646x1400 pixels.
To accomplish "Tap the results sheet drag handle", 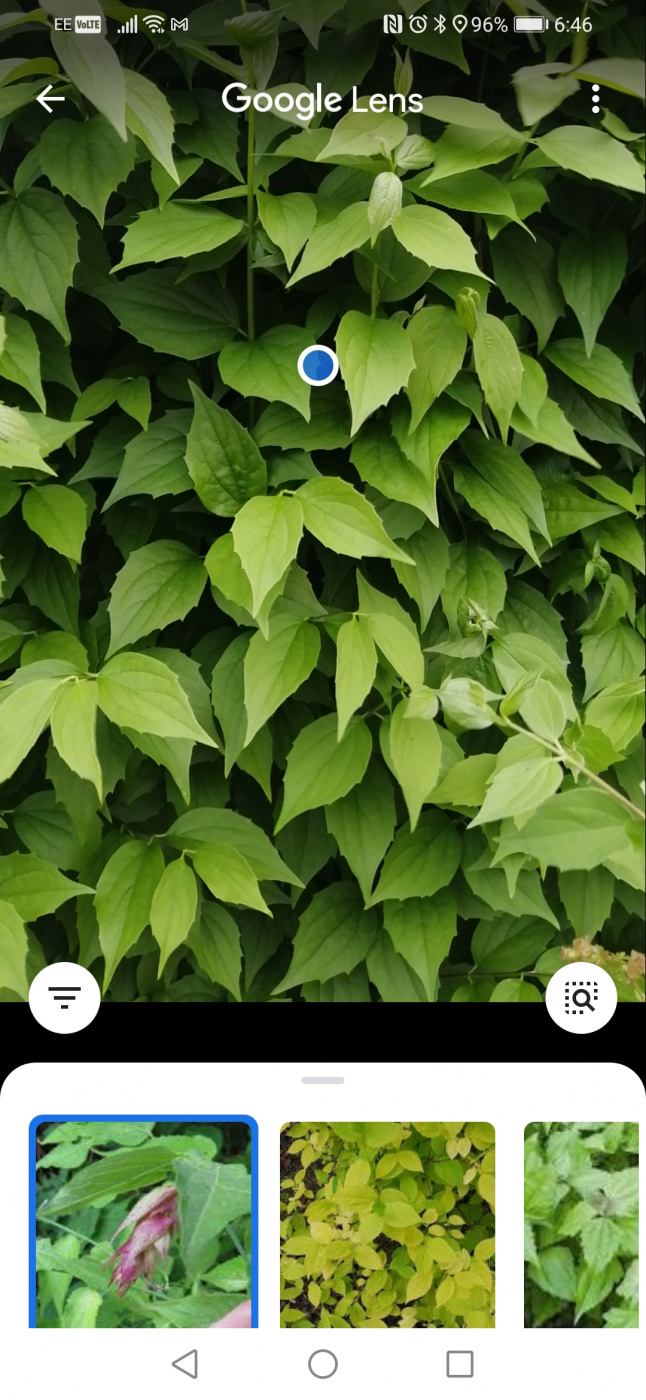I will pos(322,1080).
